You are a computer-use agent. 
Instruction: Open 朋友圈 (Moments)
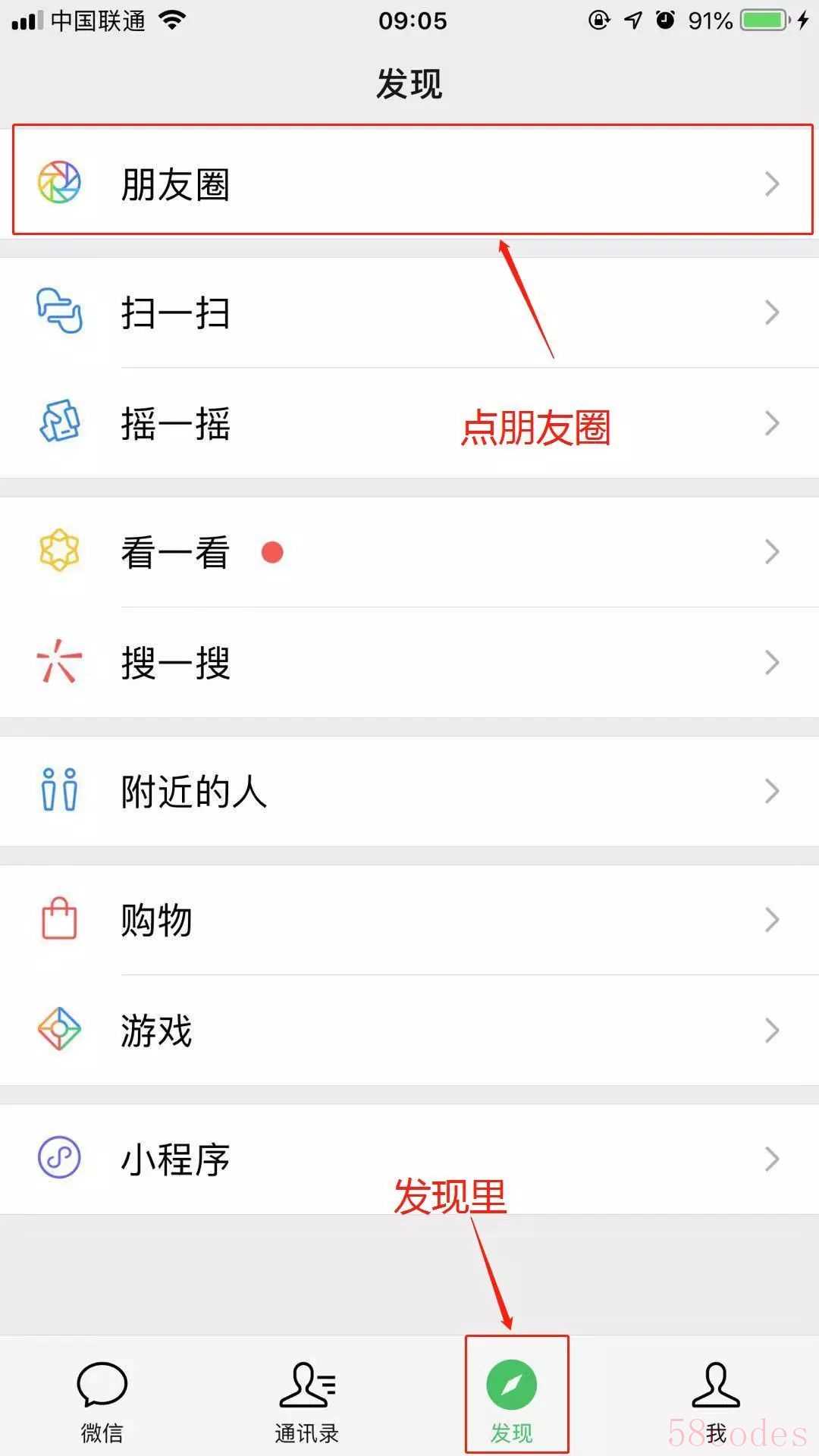(x=409, y=184)
